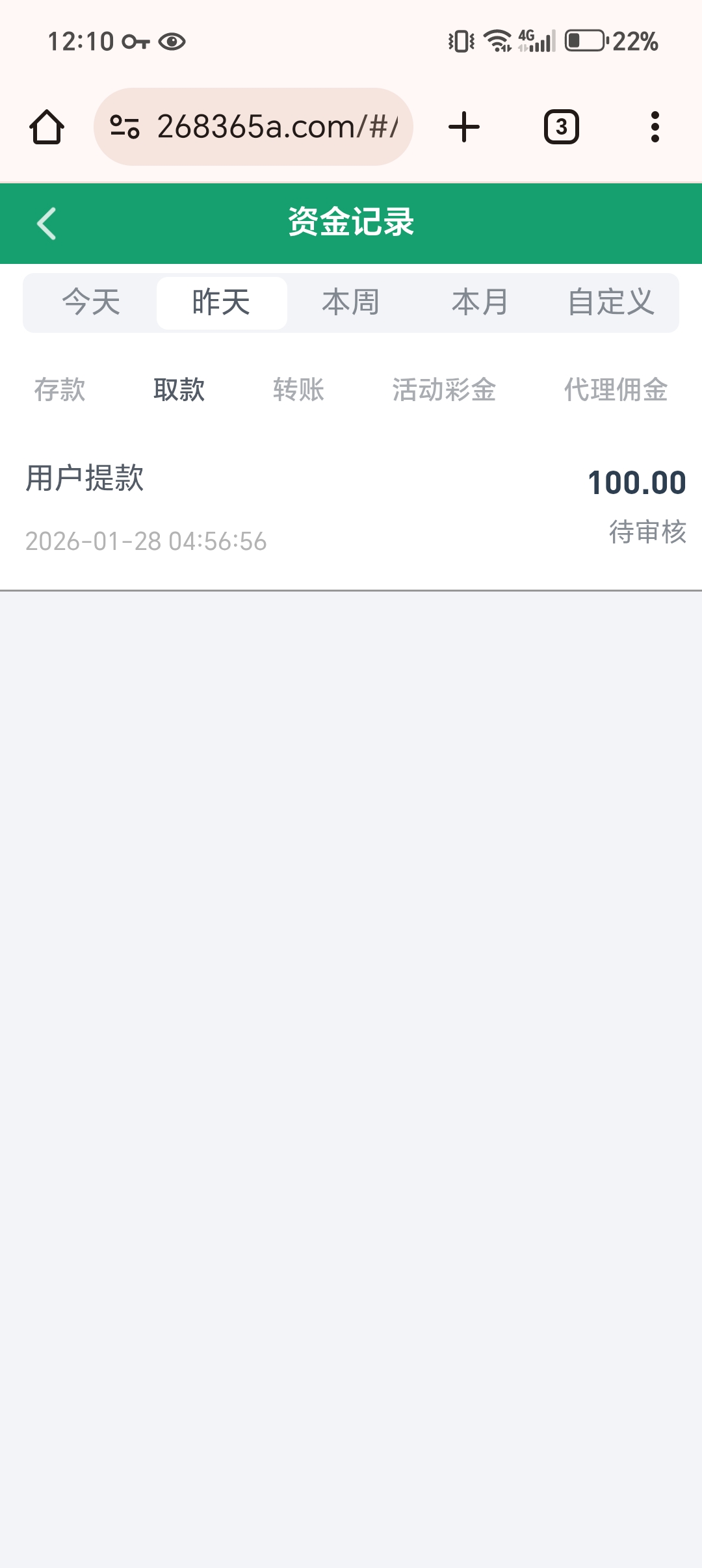Select the 取款 withdrawals filter
The width and height of the screenshot is (702, 1568).
180,390
